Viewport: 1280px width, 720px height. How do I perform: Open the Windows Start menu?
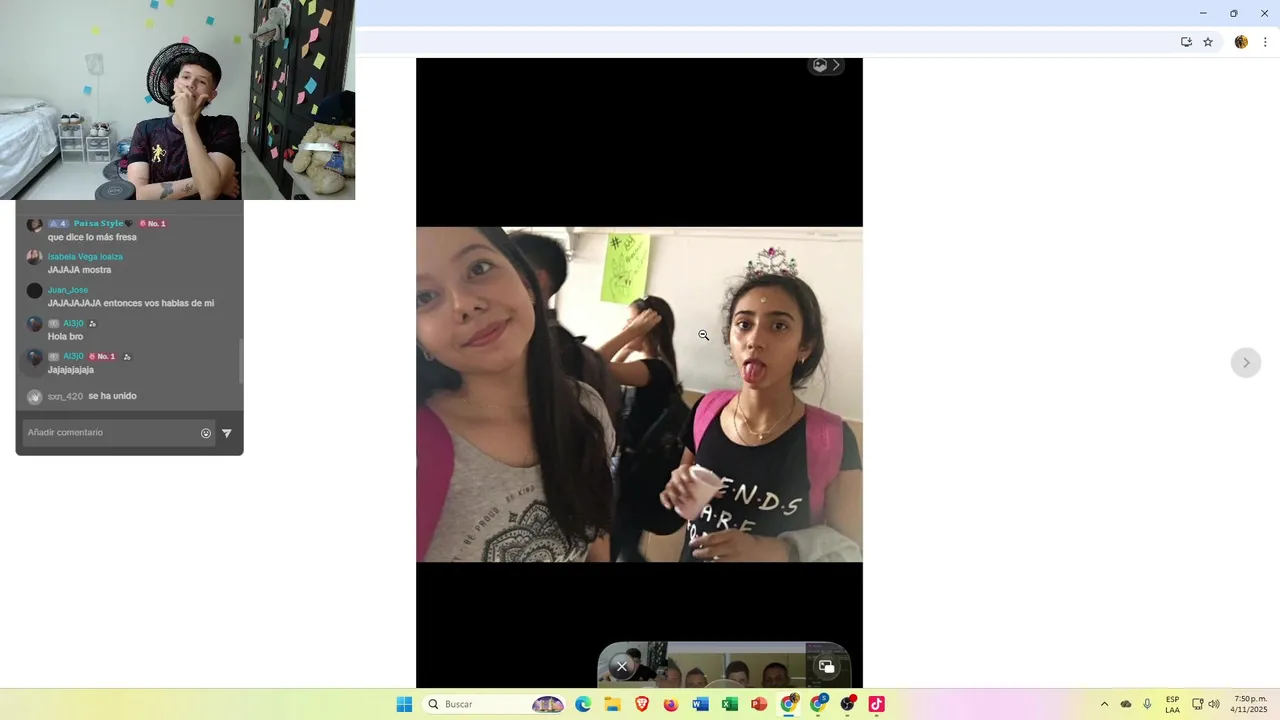[x=404, y=704]
